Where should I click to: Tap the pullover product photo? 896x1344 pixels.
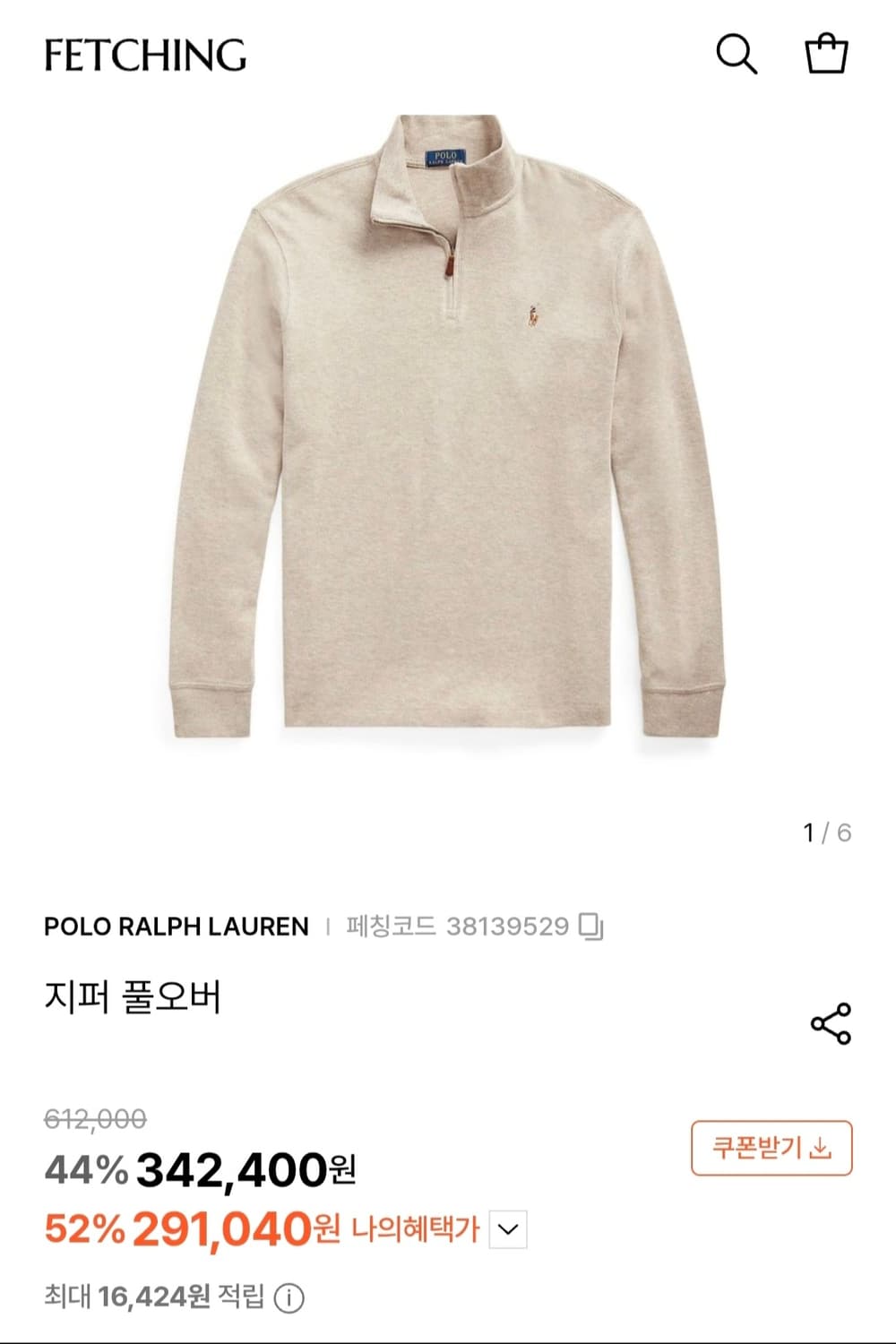pos(448,439)
